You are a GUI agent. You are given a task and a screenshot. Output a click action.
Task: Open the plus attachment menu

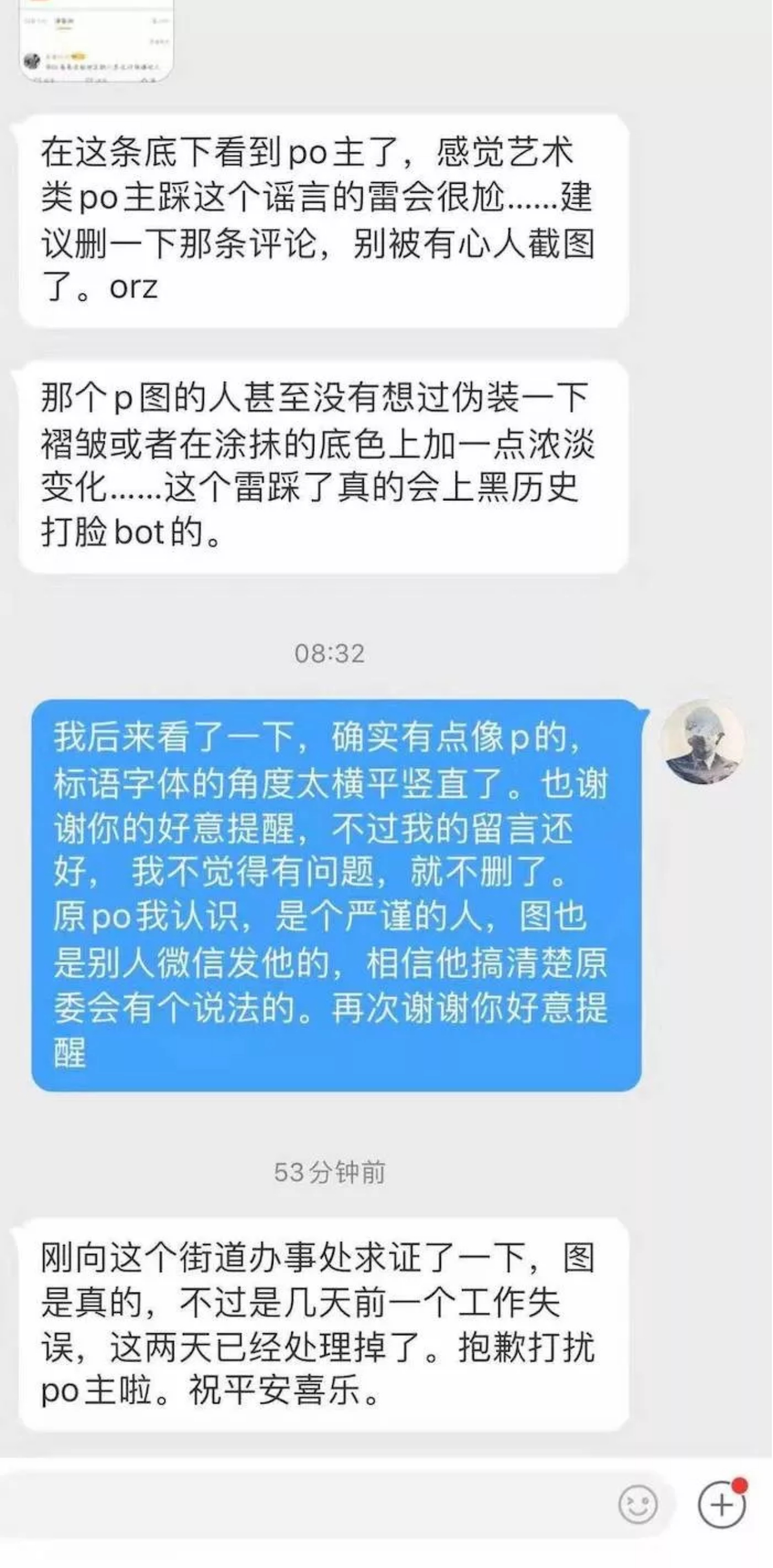point(721,1504)
